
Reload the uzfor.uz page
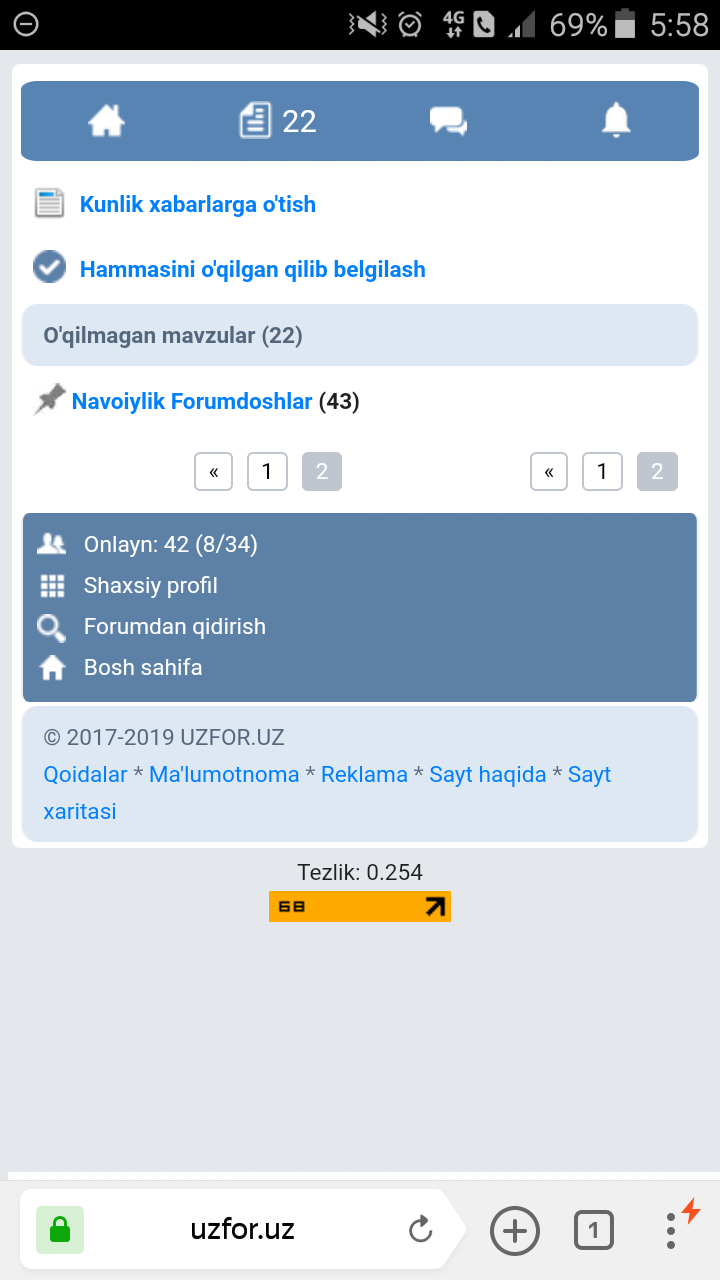(421, 1229)
